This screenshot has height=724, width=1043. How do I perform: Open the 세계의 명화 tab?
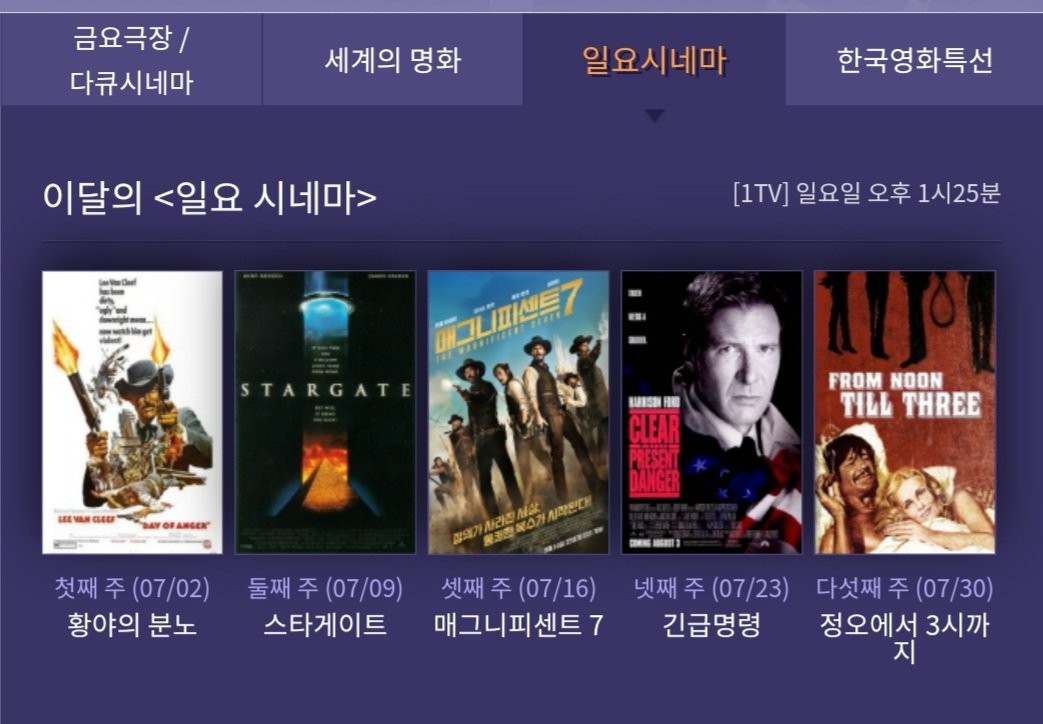point(392,60)
